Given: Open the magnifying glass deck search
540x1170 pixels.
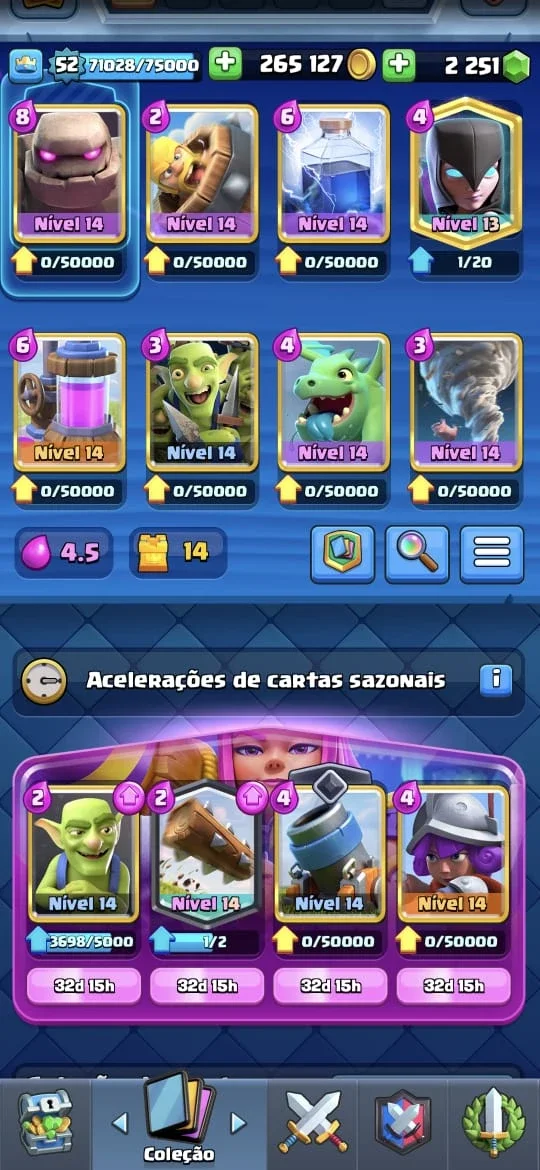Looking at the screenshot, I should tap(417, 554).
